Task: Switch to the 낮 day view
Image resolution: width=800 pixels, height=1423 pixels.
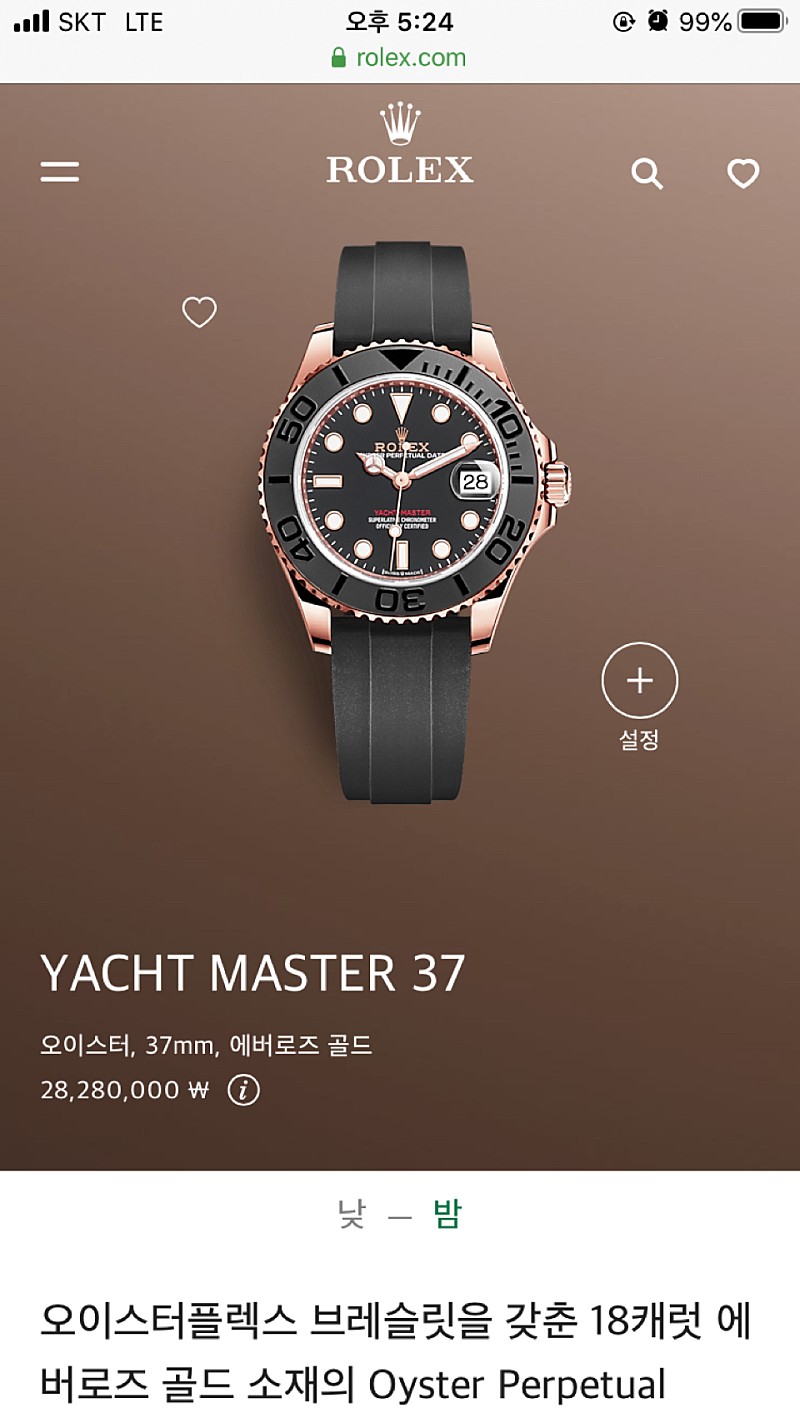Action: [x=352, y=1215]
